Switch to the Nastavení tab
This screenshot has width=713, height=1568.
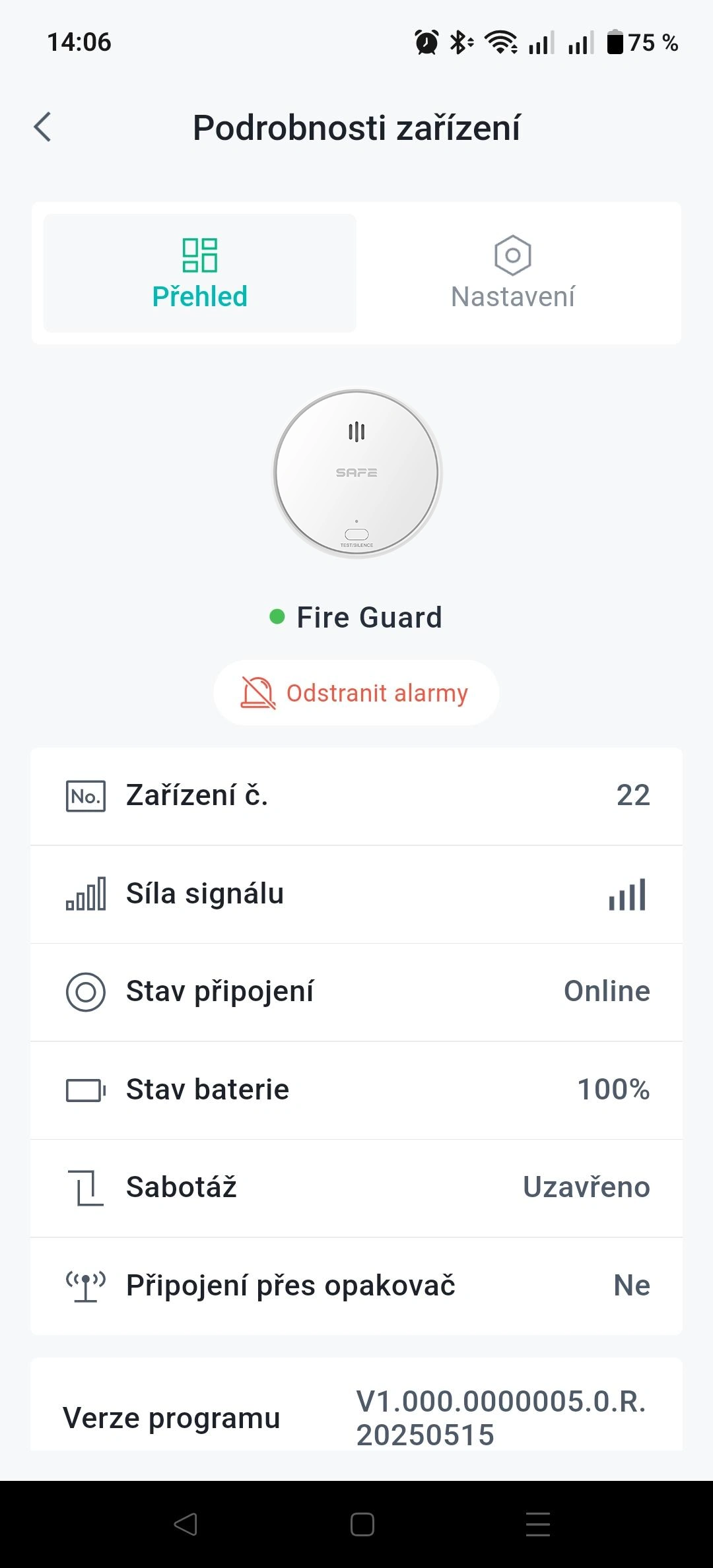pyautogui.click(x=512, y=273)
